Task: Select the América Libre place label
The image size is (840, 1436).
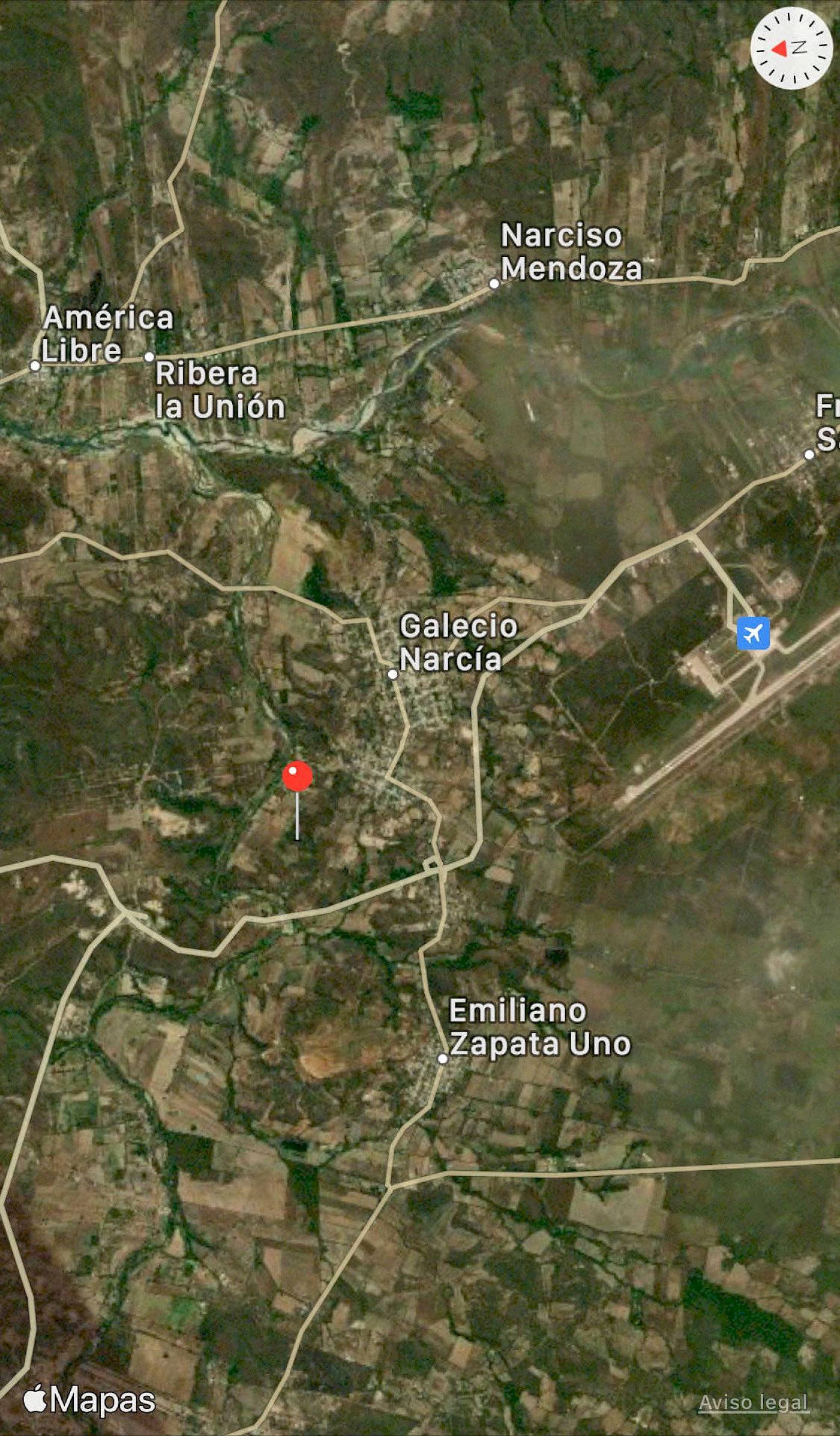Action: 108,334
